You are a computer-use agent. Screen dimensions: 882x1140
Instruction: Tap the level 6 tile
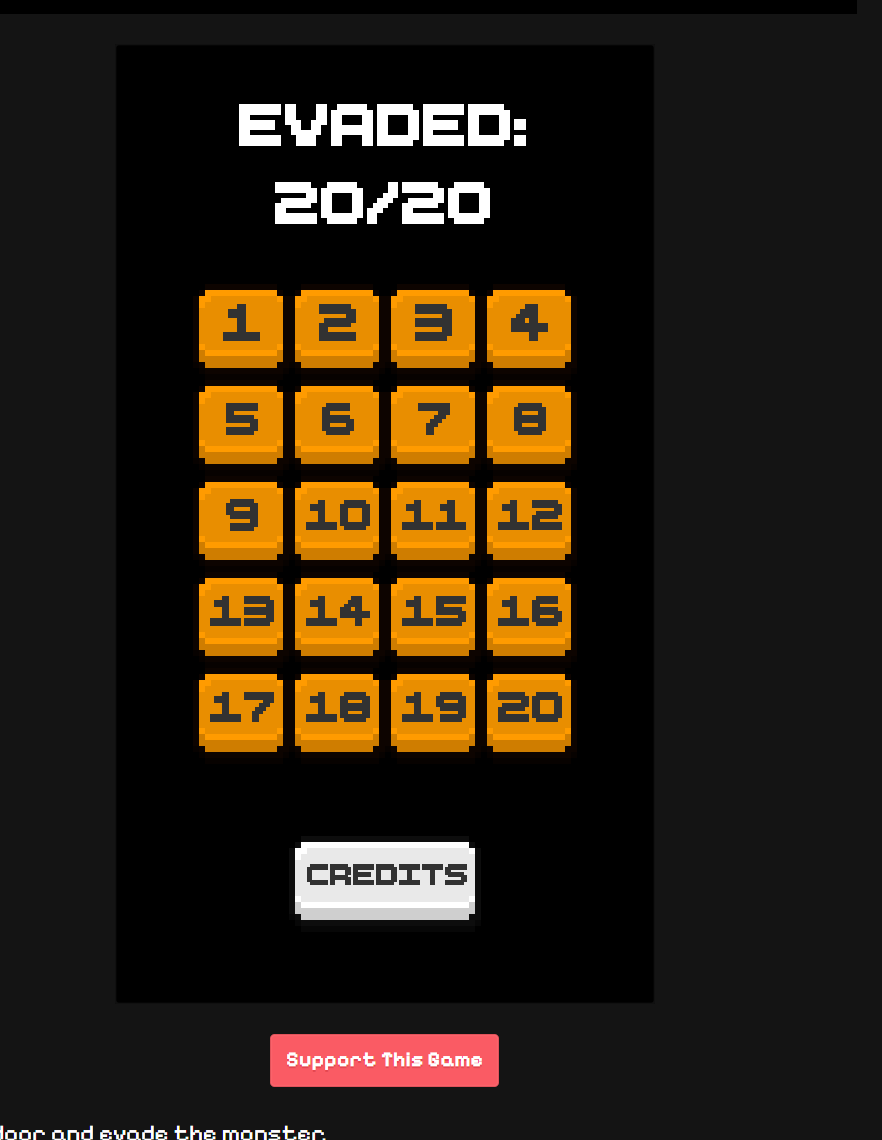337,422
